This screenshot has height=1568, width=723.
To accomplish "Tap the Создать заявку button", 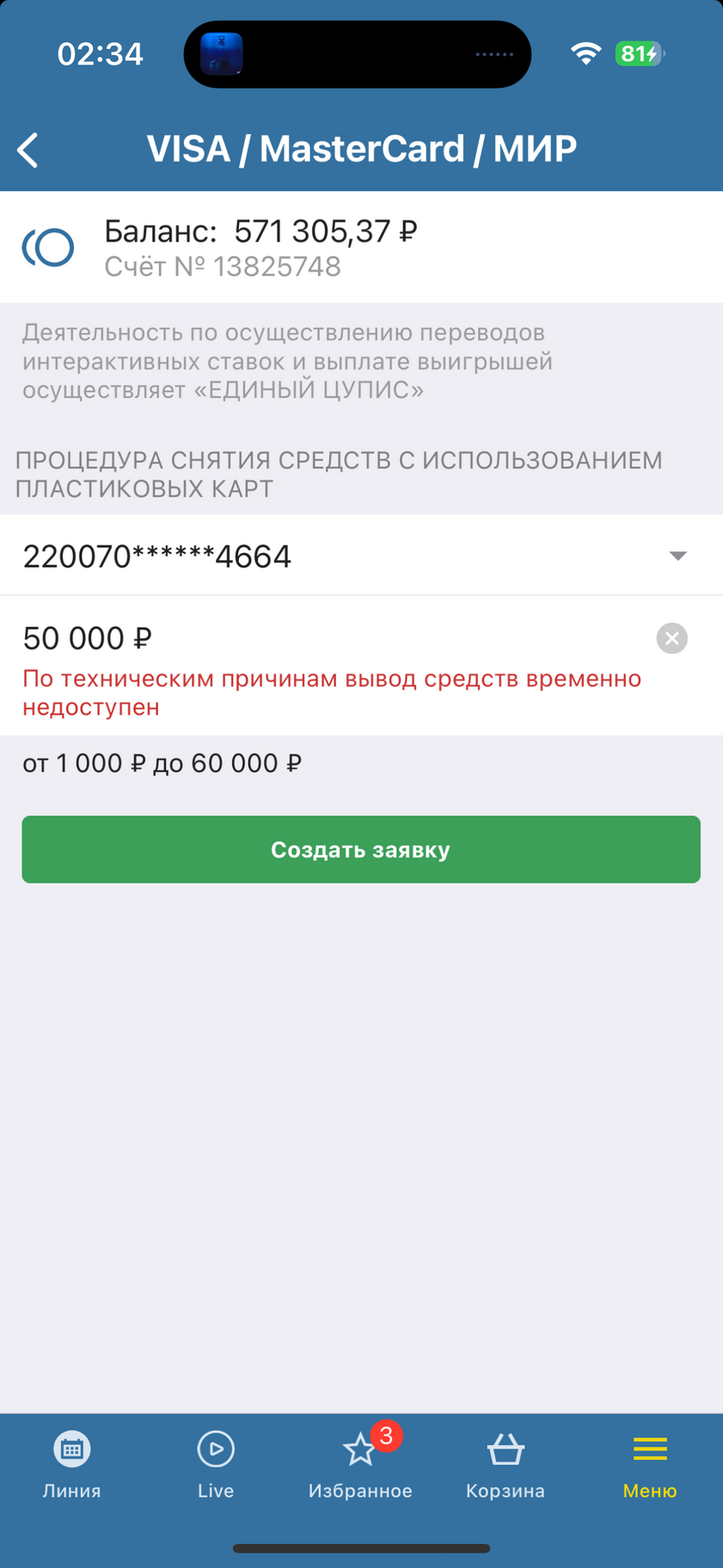I will coord(361,850).
